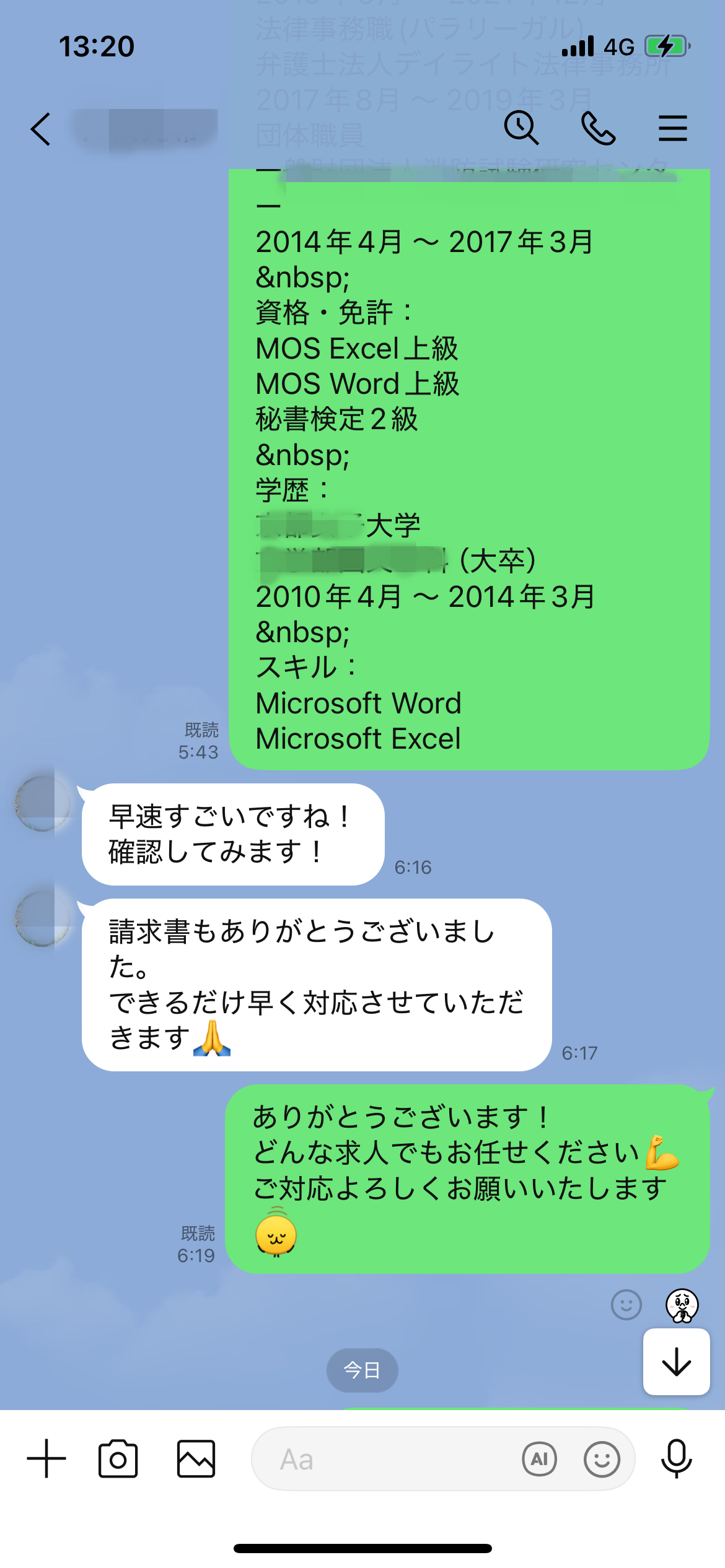Open sender's avatar beside 早速すごいですね message

tap(42, 803)
